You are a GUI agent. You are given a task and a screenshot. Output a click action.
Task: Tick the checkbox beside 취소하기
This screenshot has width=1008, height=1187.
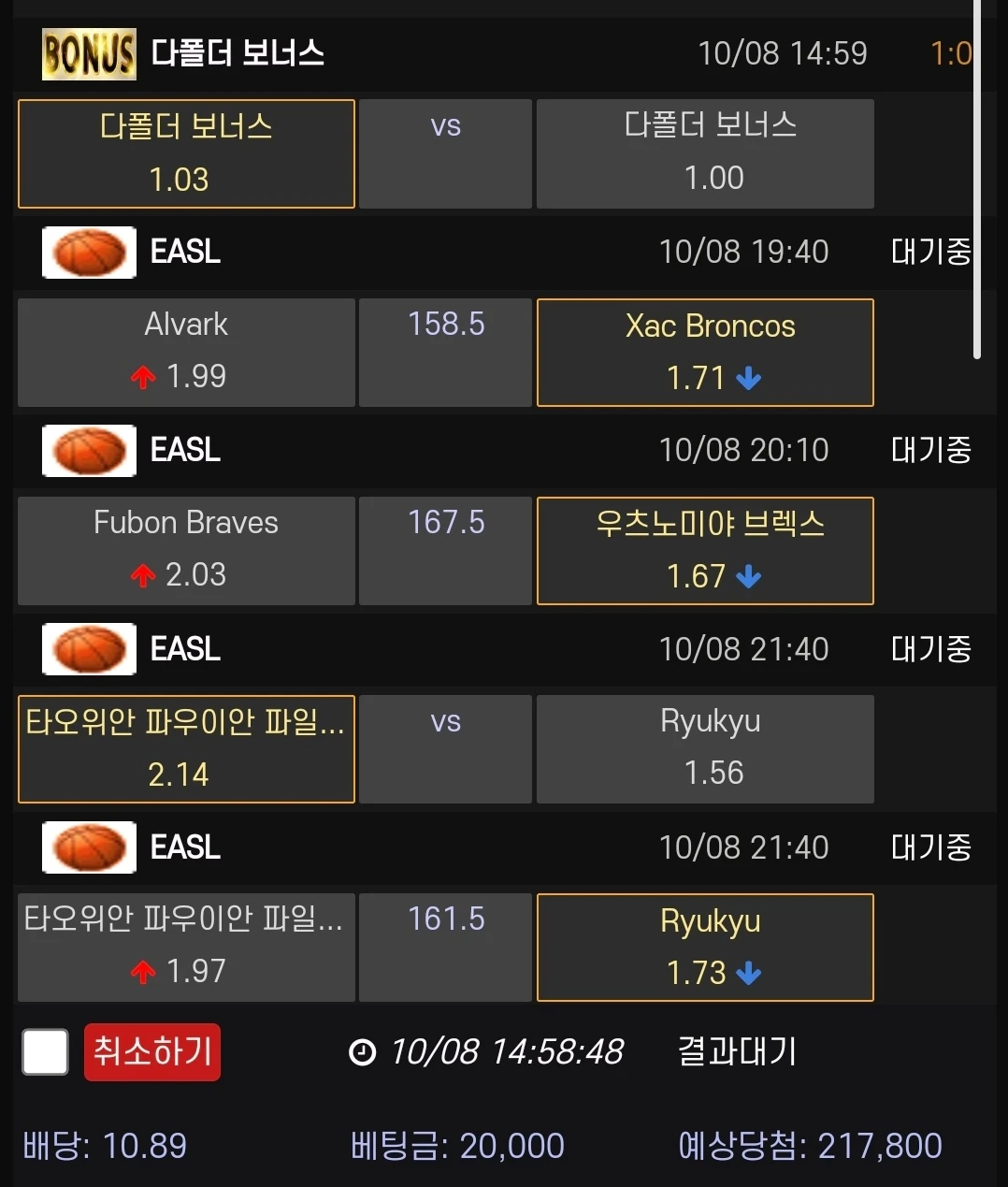[45, 1052]
